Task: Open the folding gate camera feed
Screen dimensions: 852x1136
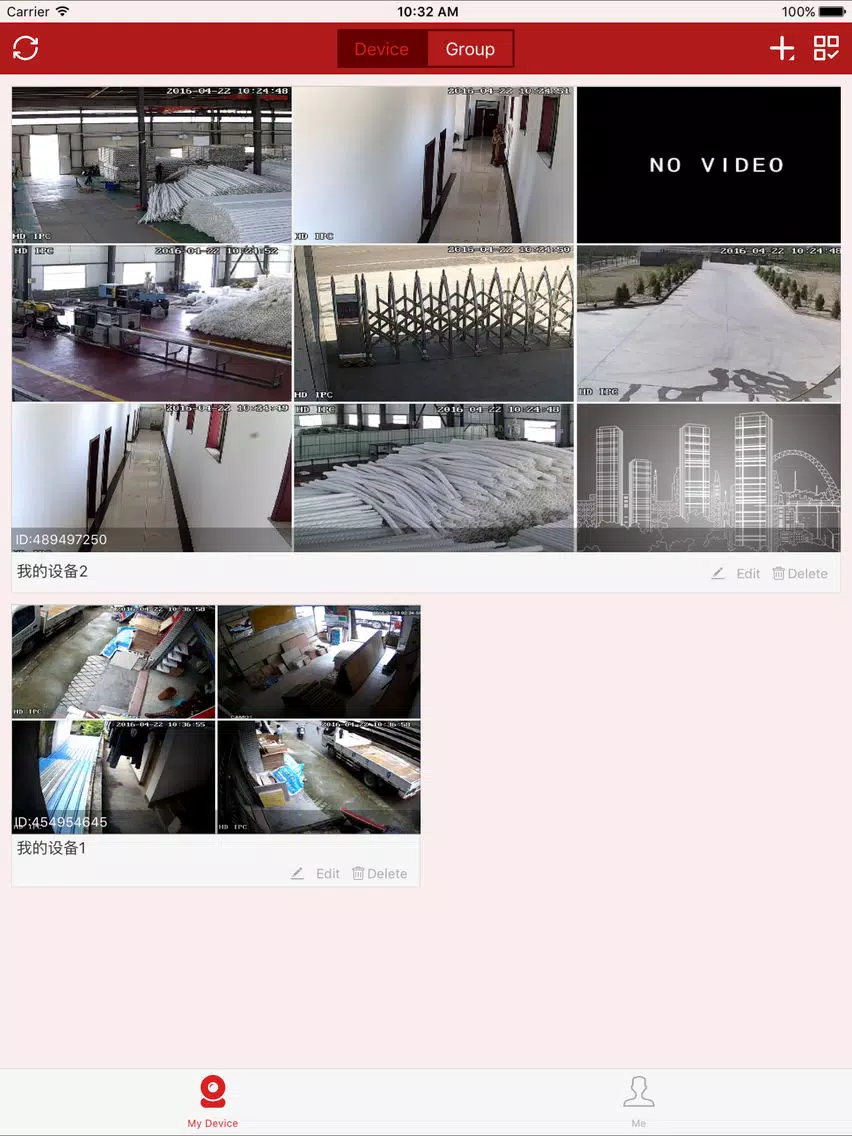Action: pos(434,323)
